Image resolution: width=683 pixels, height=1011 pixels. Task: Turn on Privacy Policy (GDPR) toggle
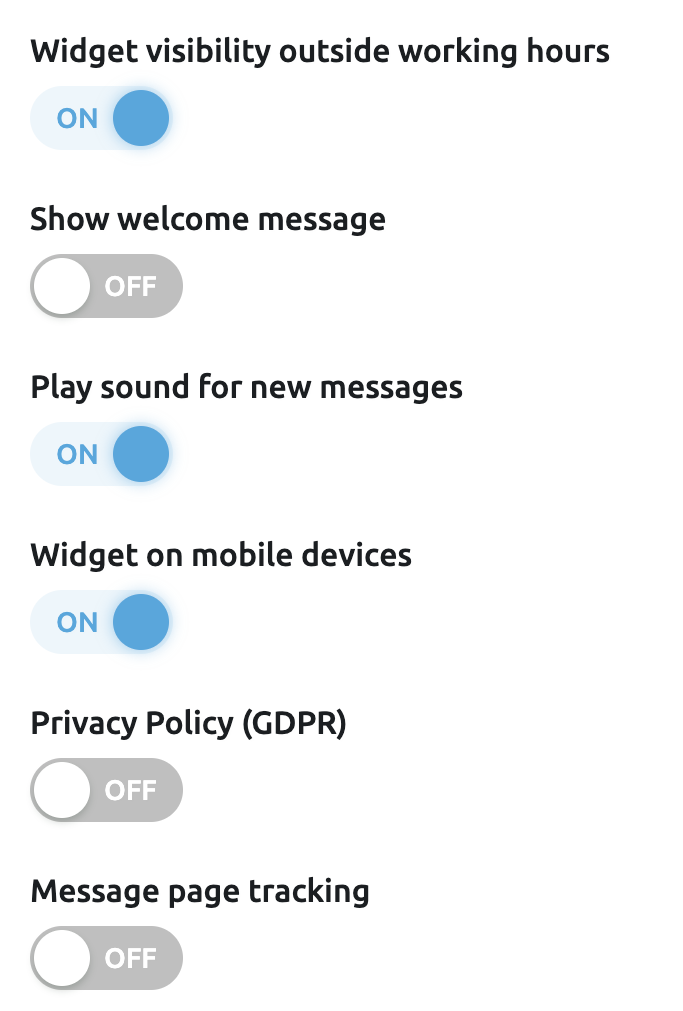106,790
